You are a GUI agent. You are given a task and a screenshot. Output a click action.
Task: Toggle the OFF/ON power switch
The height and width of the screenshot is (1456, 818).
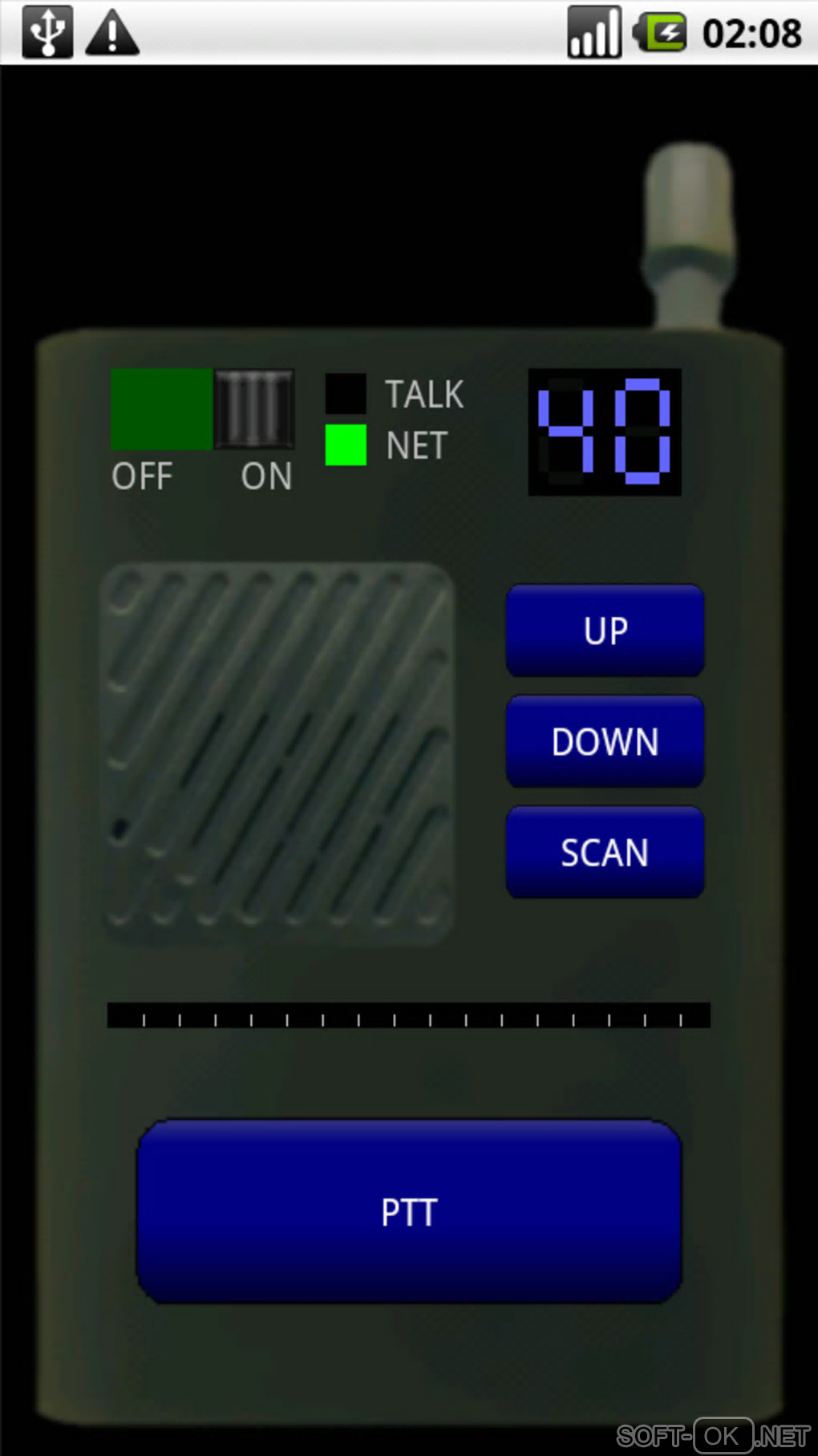pyautogui.click(x=202, y=409)
